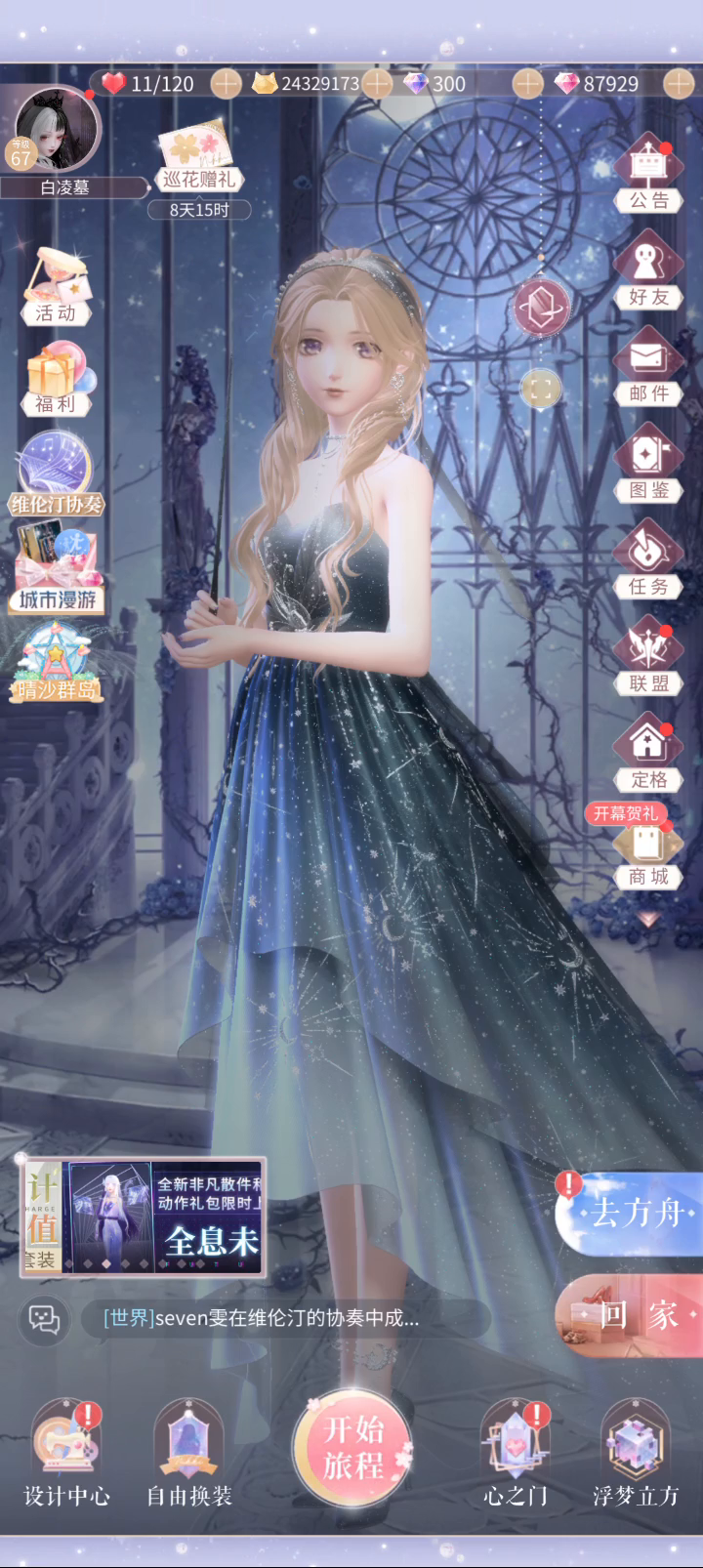Open the 公告 announcements icon

pyautogui.click(x=647, y=176)
